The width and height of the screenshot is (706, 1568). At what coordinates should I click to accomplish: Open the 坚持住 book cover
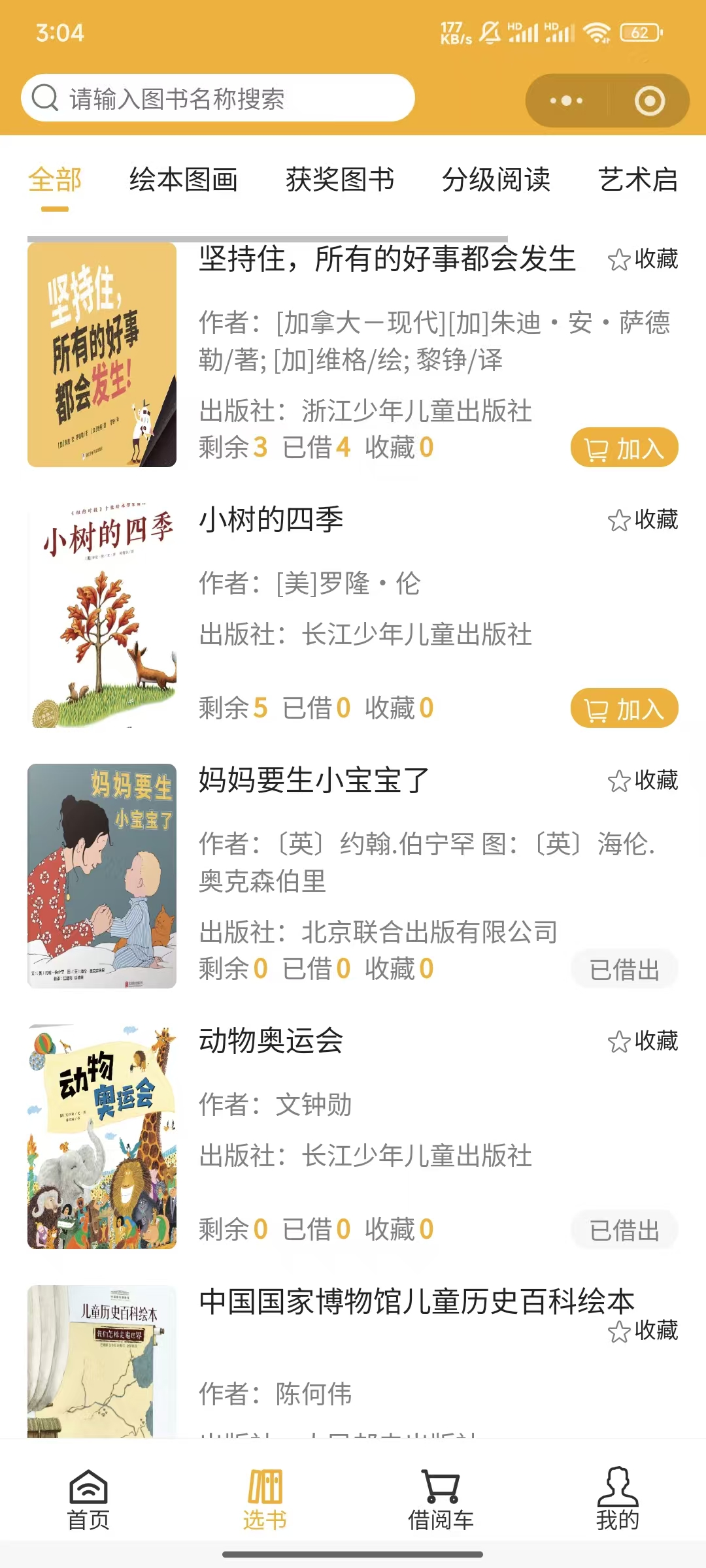[102, 355]
